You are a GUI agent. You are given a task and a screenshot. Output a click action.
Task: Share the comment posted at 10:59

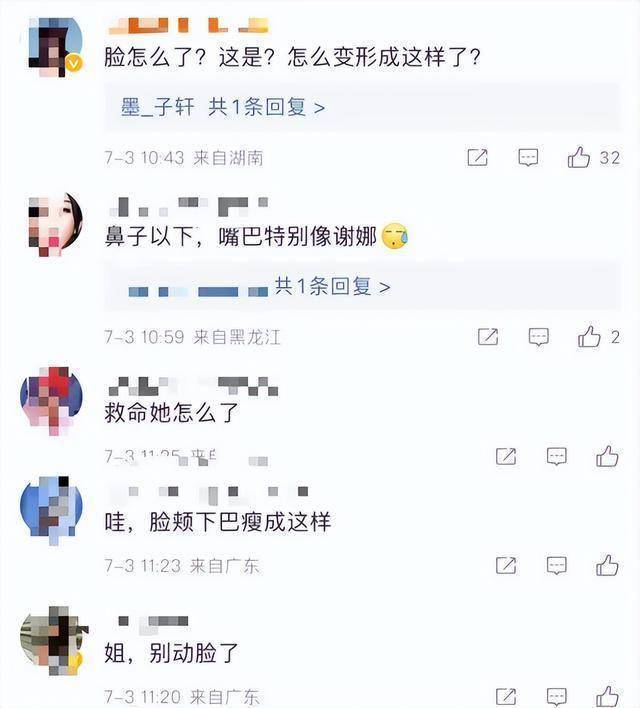pos(488,337)
